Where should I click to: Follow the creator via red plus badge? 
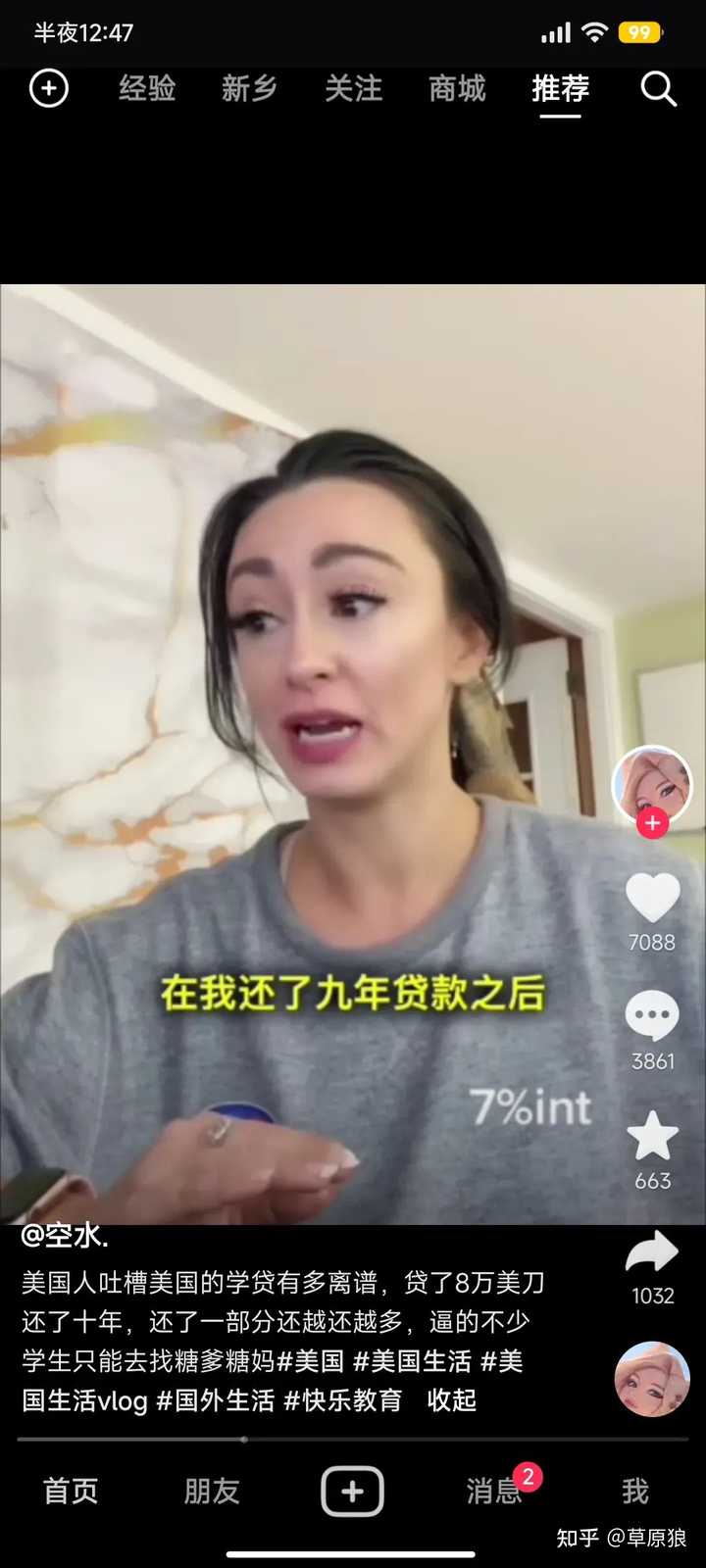coord(652,823)
